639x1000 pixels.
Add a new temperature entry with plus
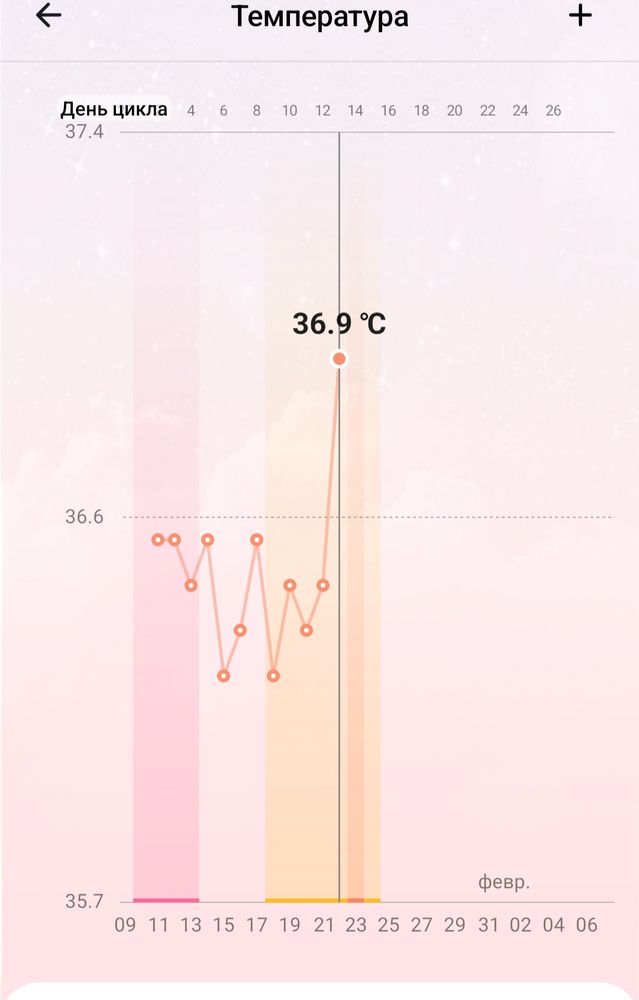[580, 15]
